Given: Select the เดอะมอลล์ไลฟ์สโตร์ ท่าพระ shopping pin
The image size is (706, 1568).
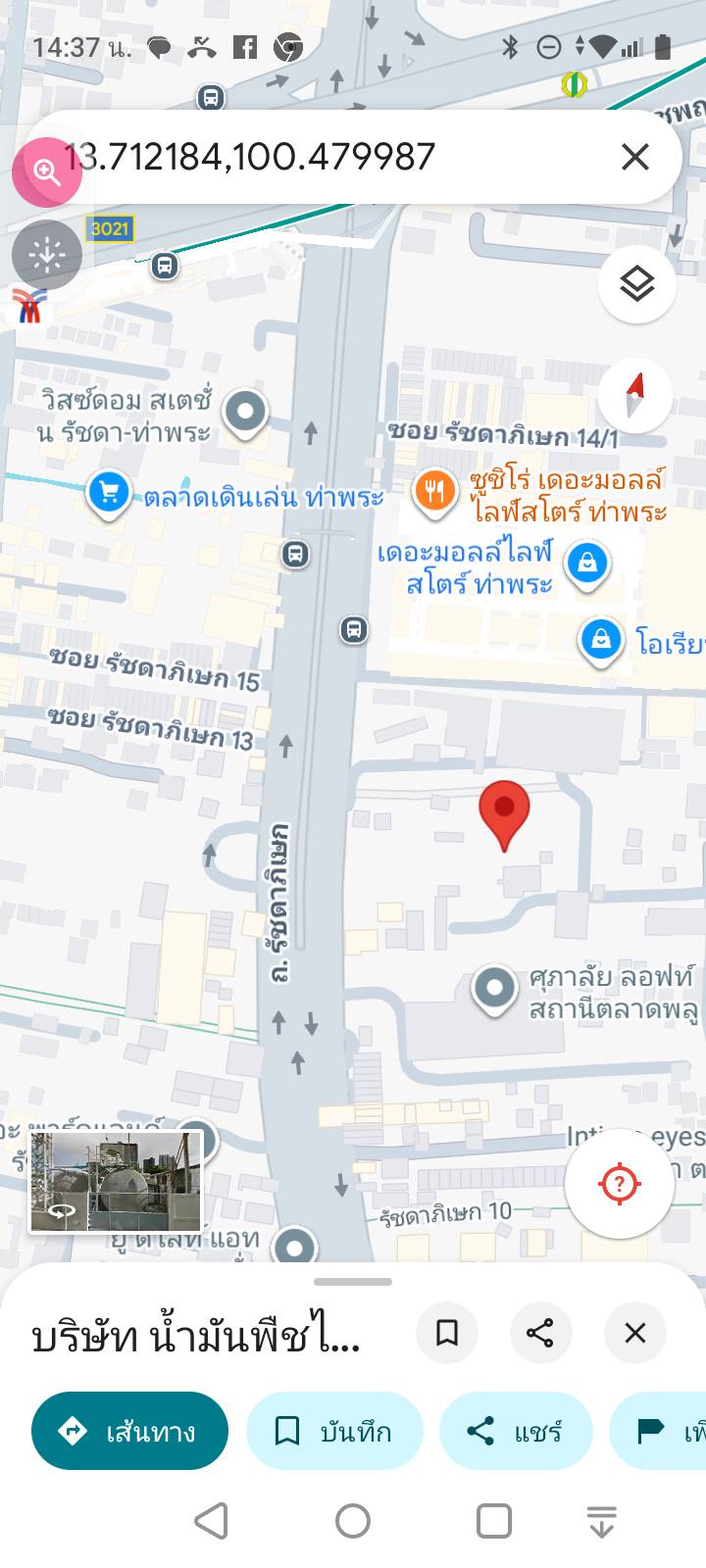Looking at the screenshot, I should click(x=587, y=564).
